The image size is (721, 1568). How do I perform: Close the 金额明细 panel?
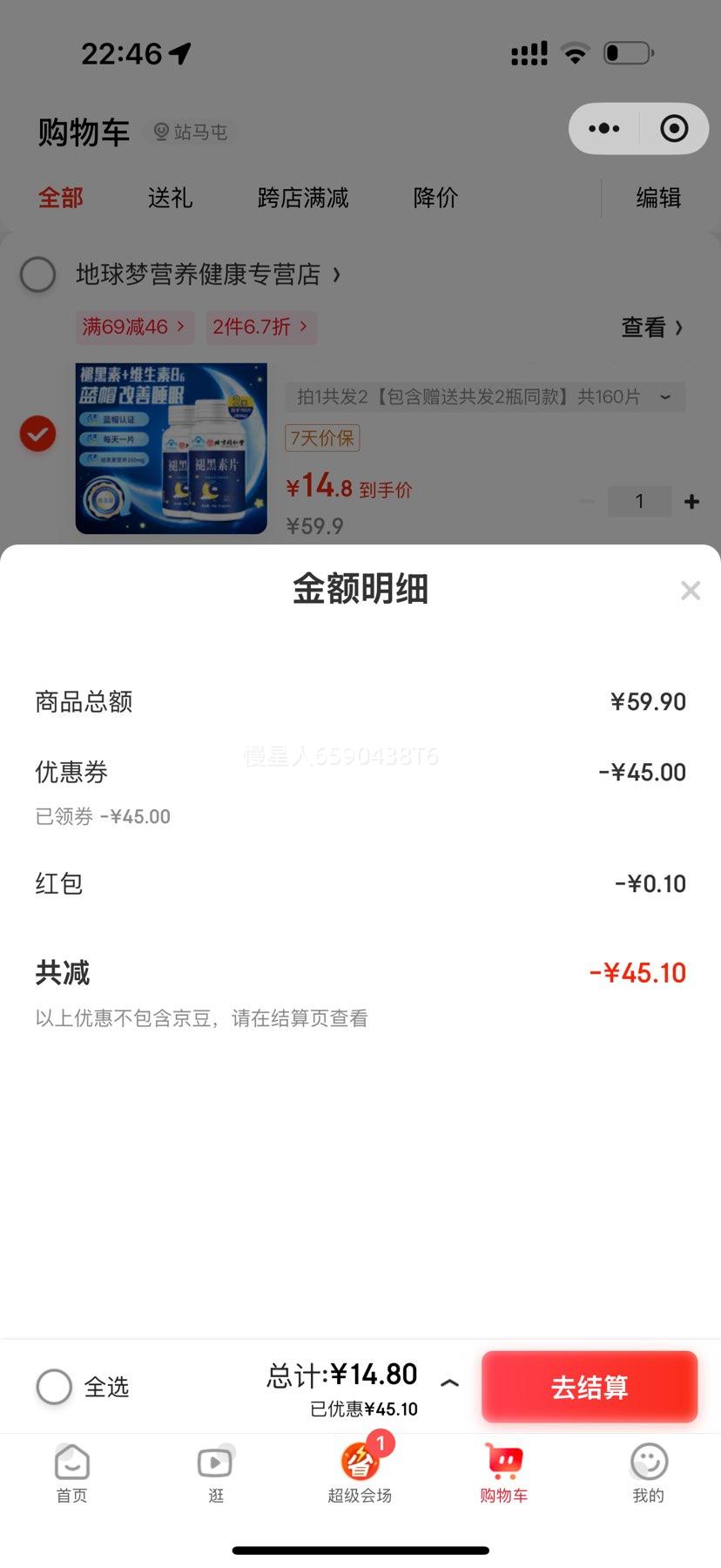coord(691,591)
